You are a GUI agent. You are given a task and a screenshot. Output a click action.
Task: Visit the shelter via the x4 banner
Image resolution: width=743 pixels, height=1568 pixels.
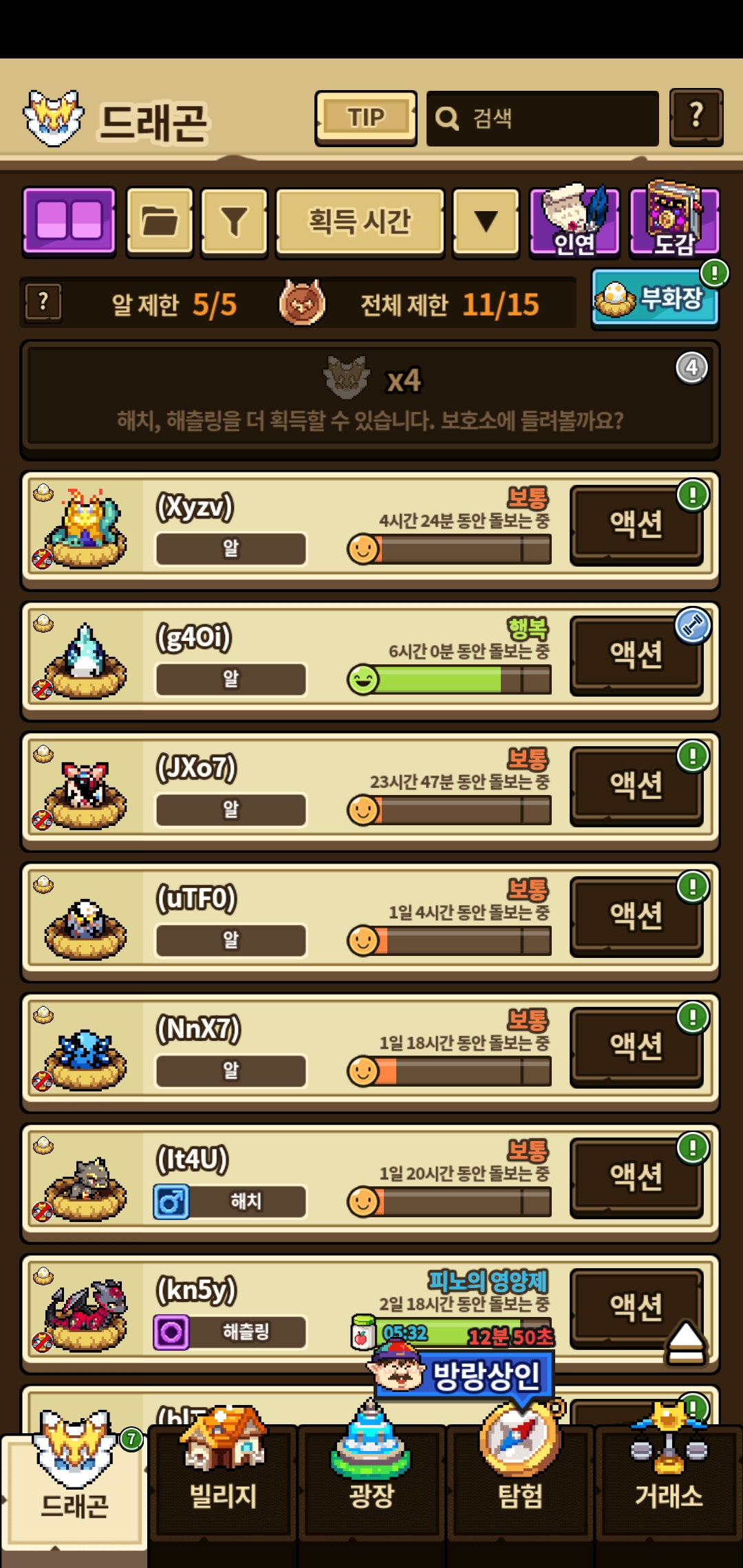pos(370,399)
